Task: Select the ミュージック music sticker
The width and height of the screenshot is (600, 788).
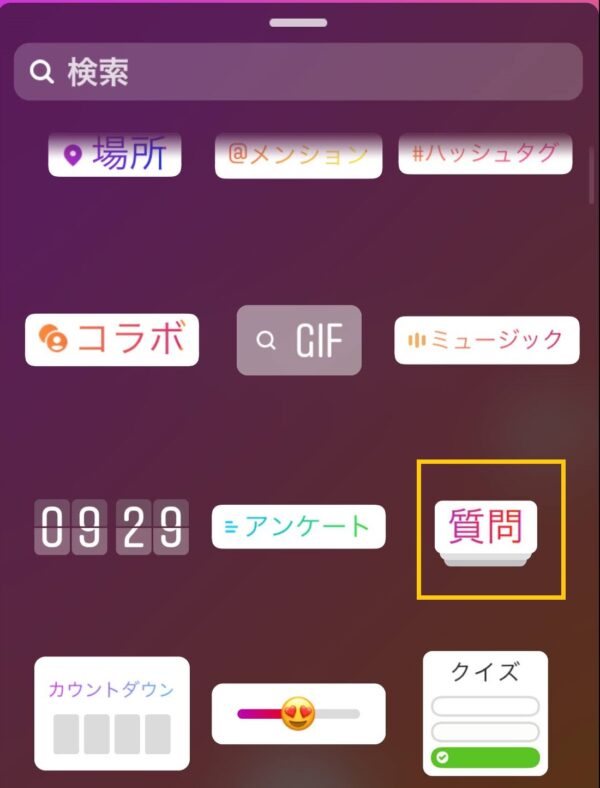Action: point(486,341)
